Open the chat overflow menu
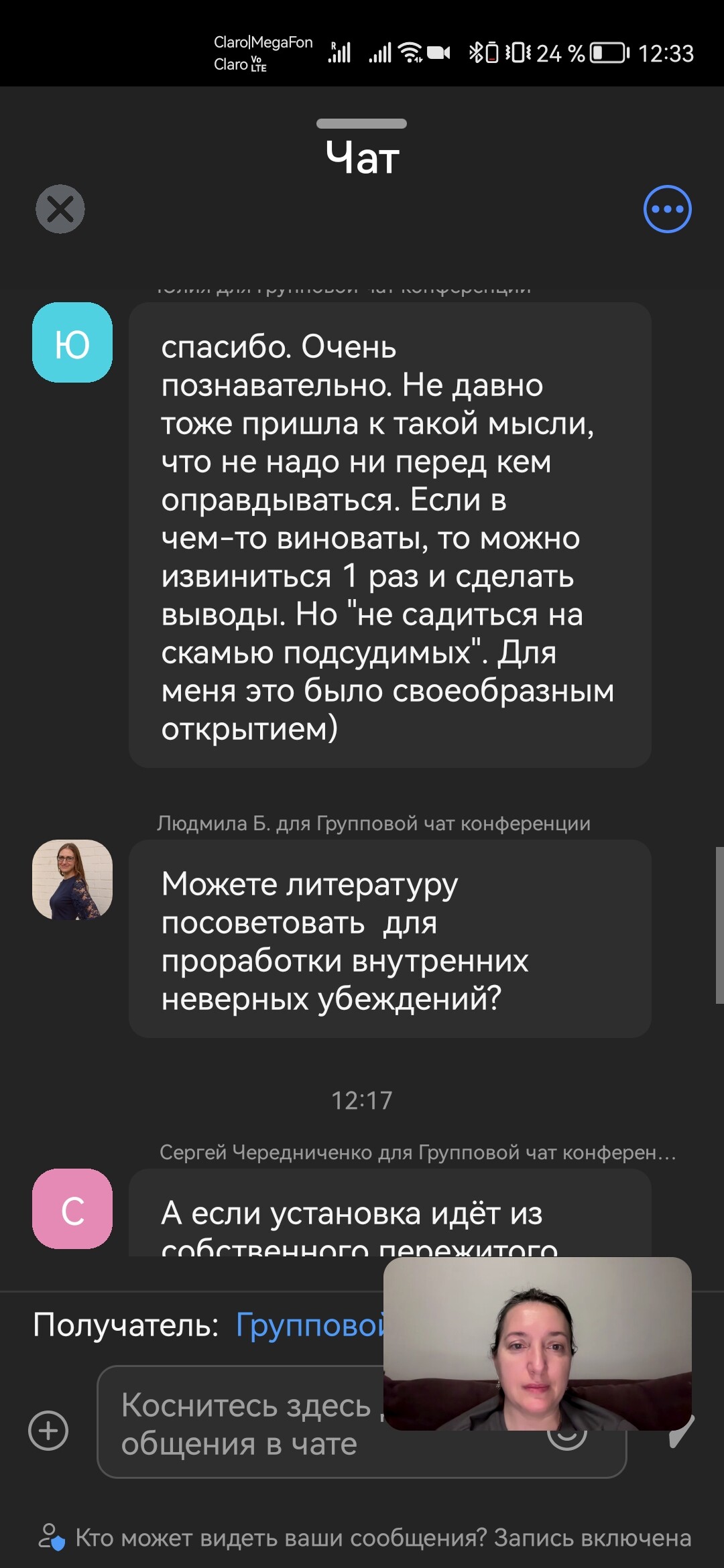This screenshot has width=724, height=1568. pyautogui.click(x=667, y=209)
